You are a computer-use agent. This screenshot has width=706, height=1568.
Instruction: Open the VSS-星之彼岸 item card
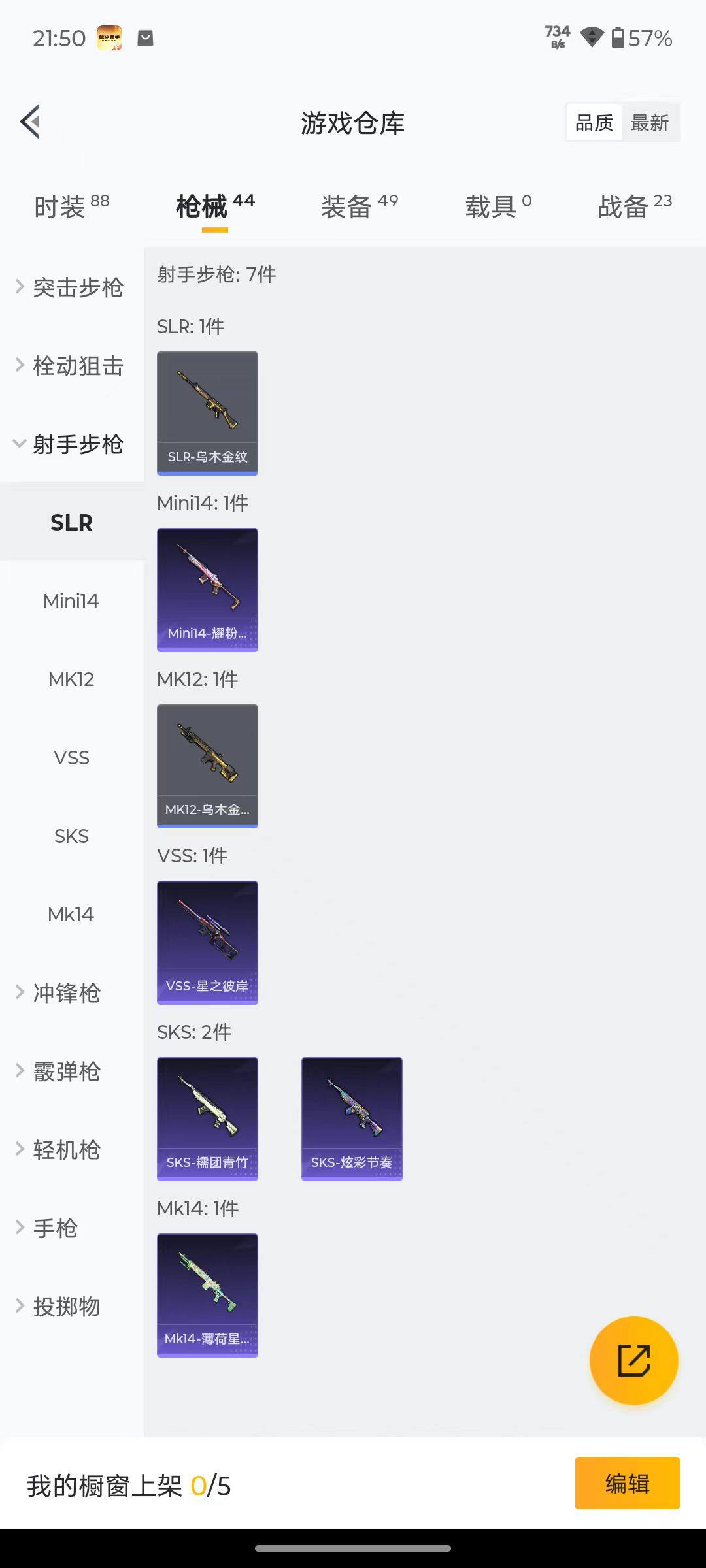[x=207, y=943]
